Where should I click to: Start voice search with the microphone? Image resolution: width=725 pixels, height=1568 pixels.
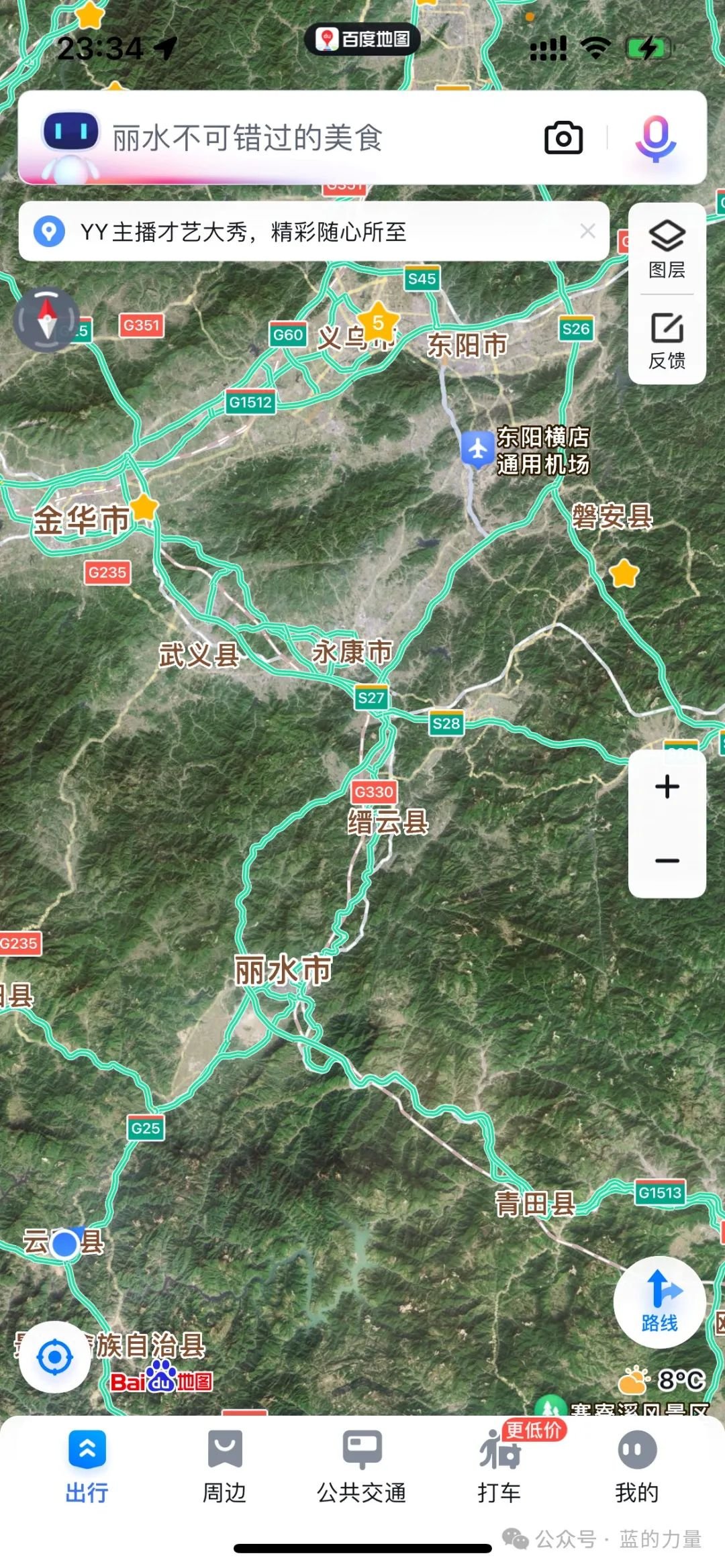655,138
